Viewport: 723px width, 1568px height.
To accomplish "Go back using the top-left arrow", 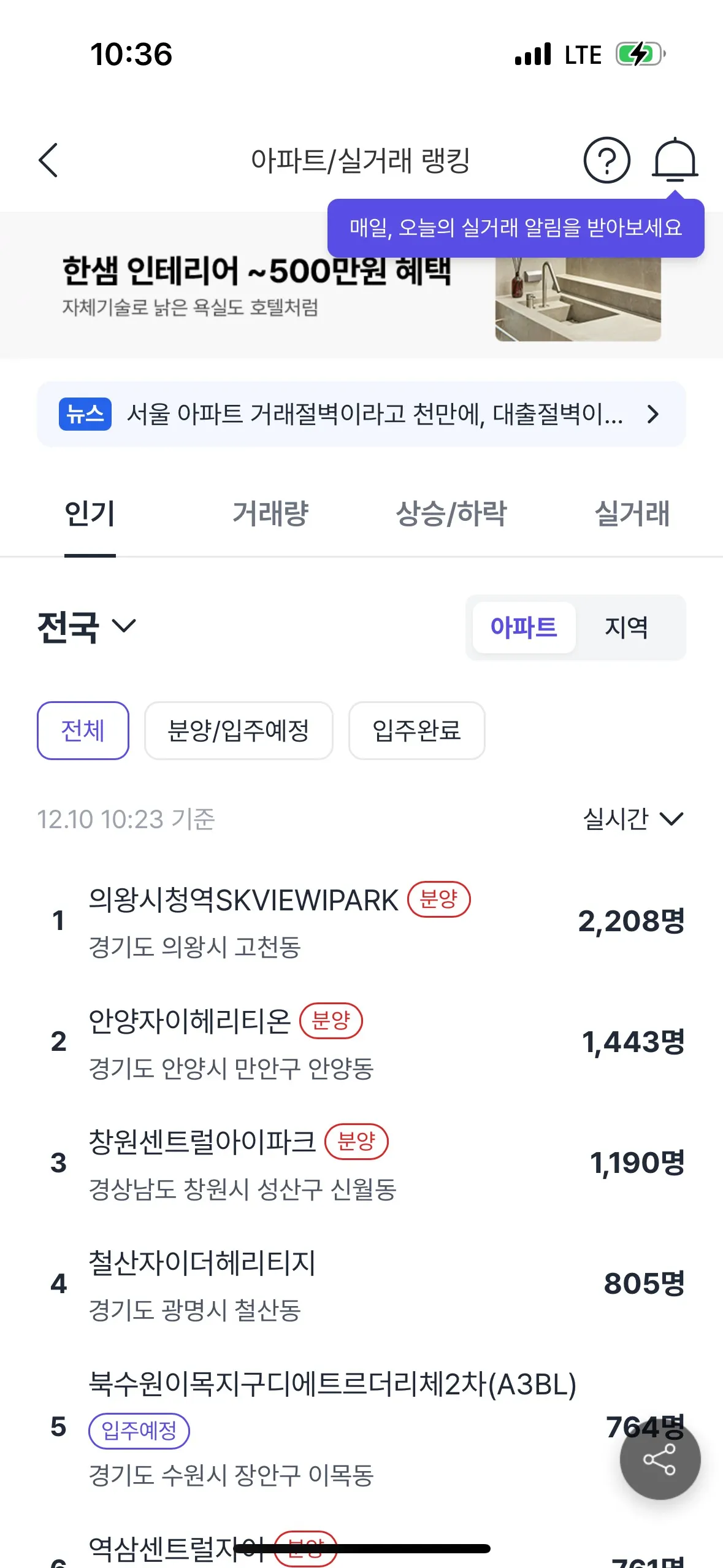I will tap(48, 160).
